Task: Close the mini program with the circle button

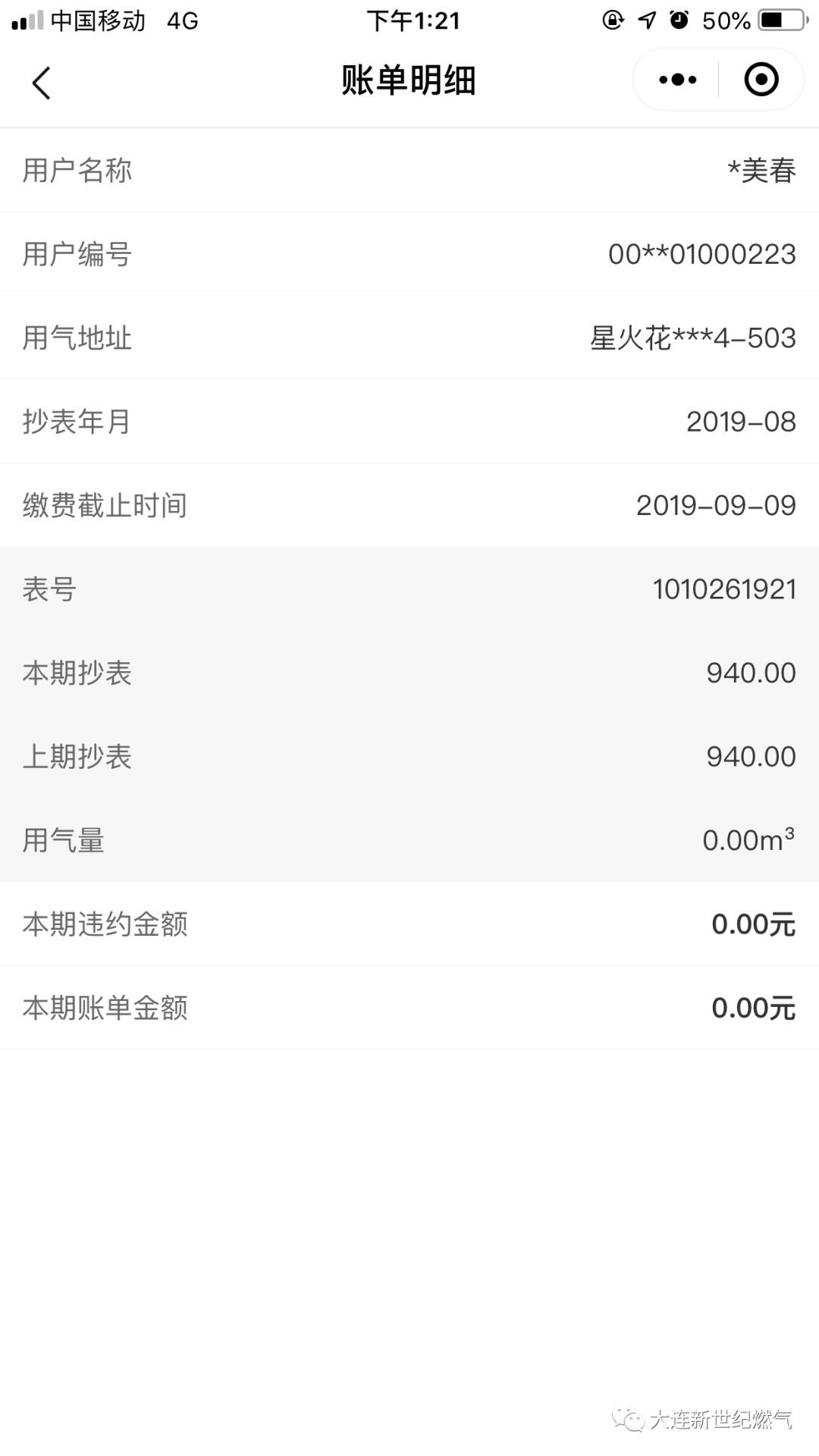Action: (x=761, y=80)
